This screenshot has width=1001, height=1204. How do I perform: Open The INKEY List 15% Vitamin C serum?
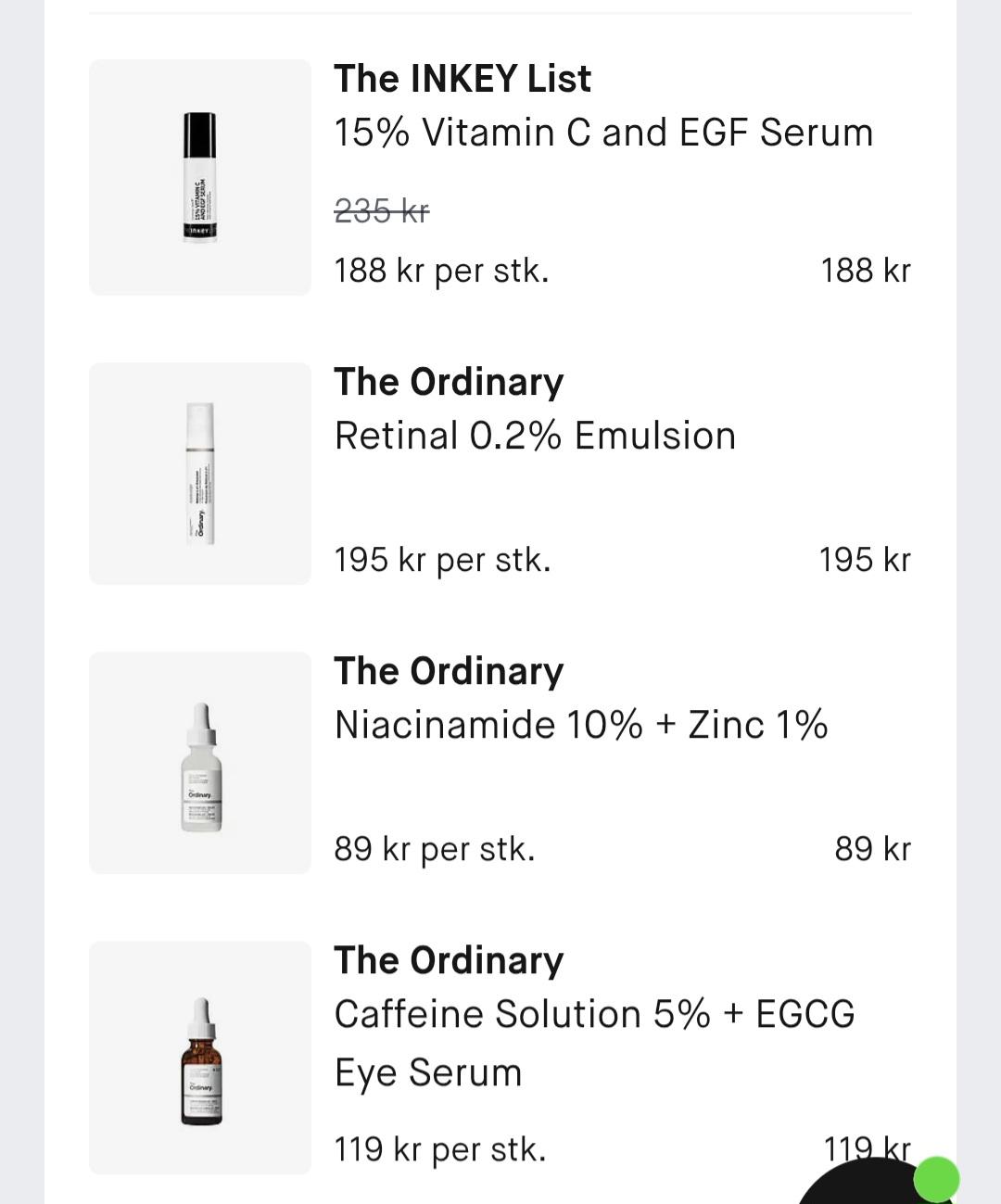602,133
